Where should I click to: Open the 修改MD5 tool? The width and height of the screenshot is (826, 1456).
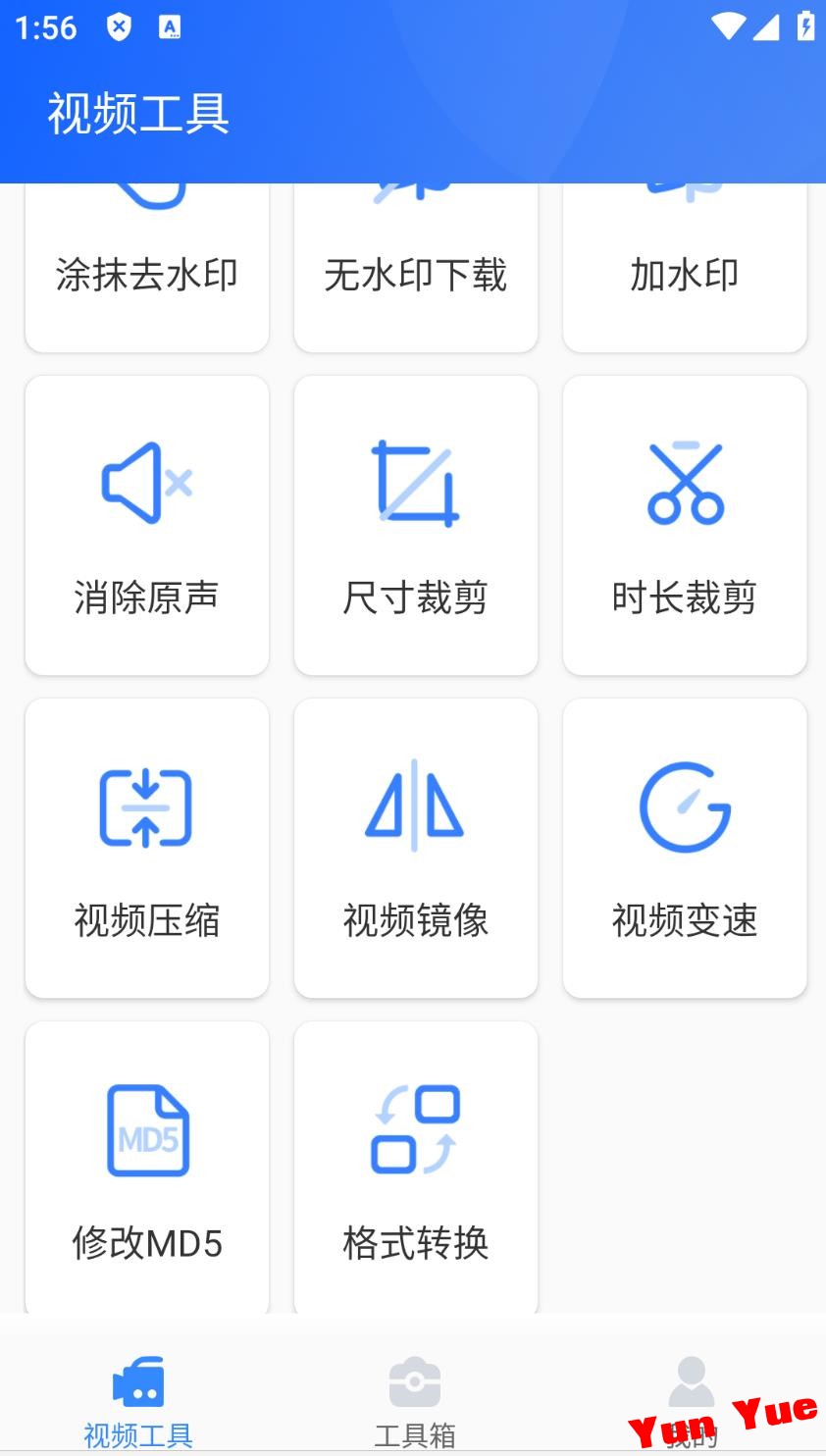click(x=147, y=1168)
